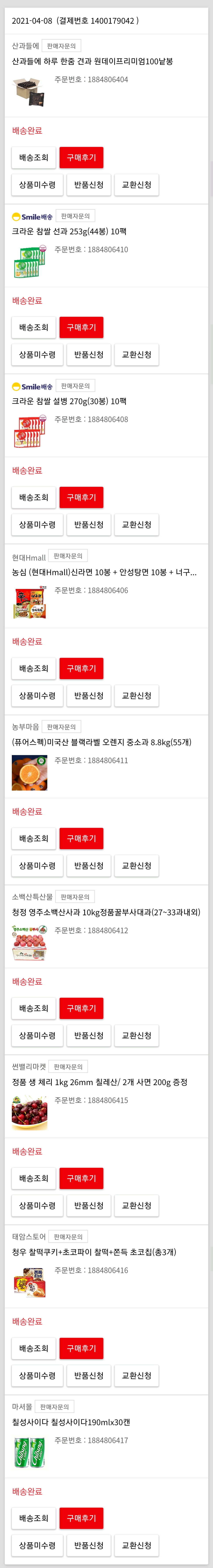Report 상품미수령 for 칠성사이다 order
The image size is (213, 1568).
tap(37, 1545)
